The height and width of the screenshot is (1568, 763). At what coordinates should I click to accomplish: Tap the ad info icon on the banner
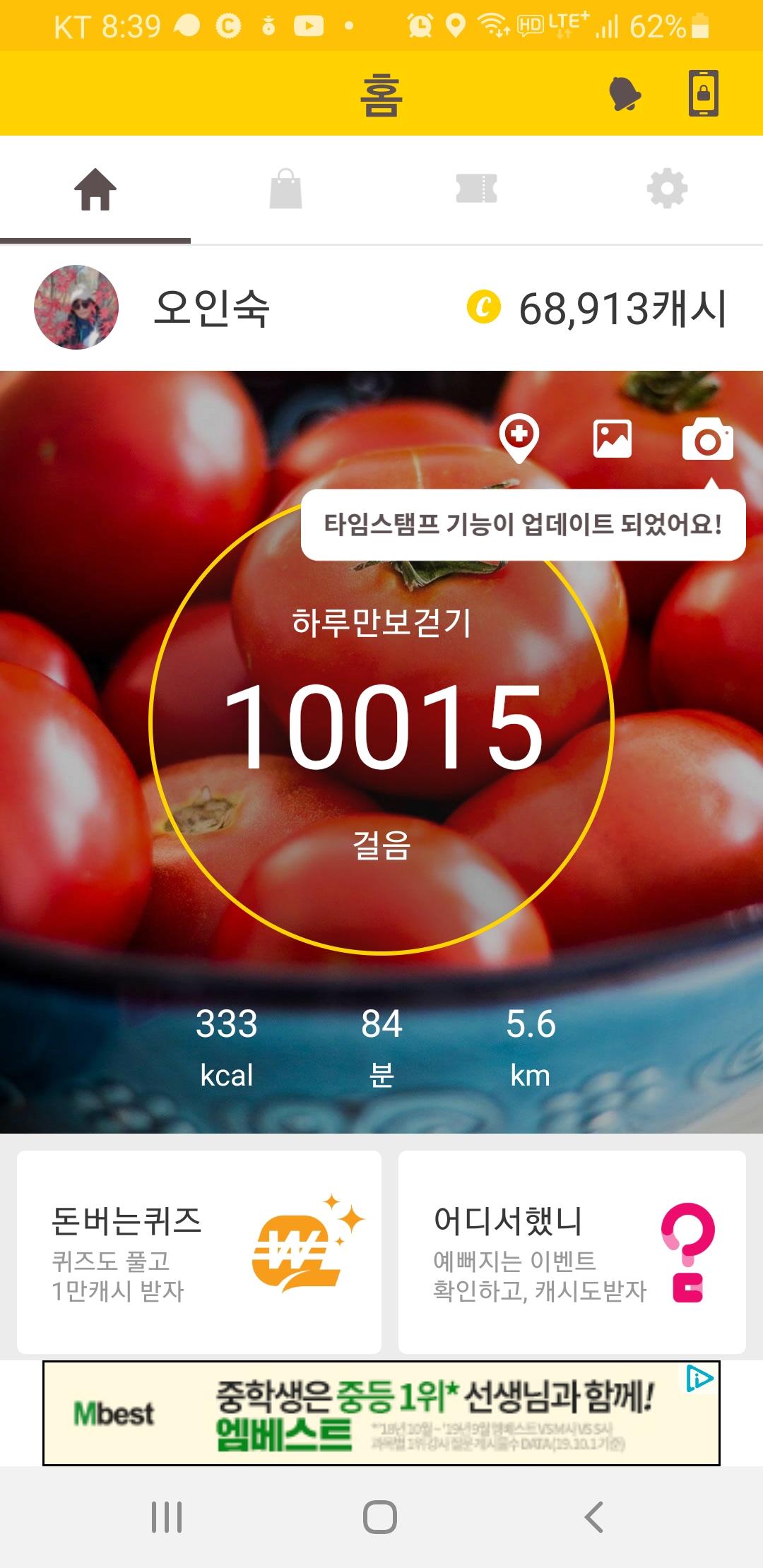click(699, 1378)
